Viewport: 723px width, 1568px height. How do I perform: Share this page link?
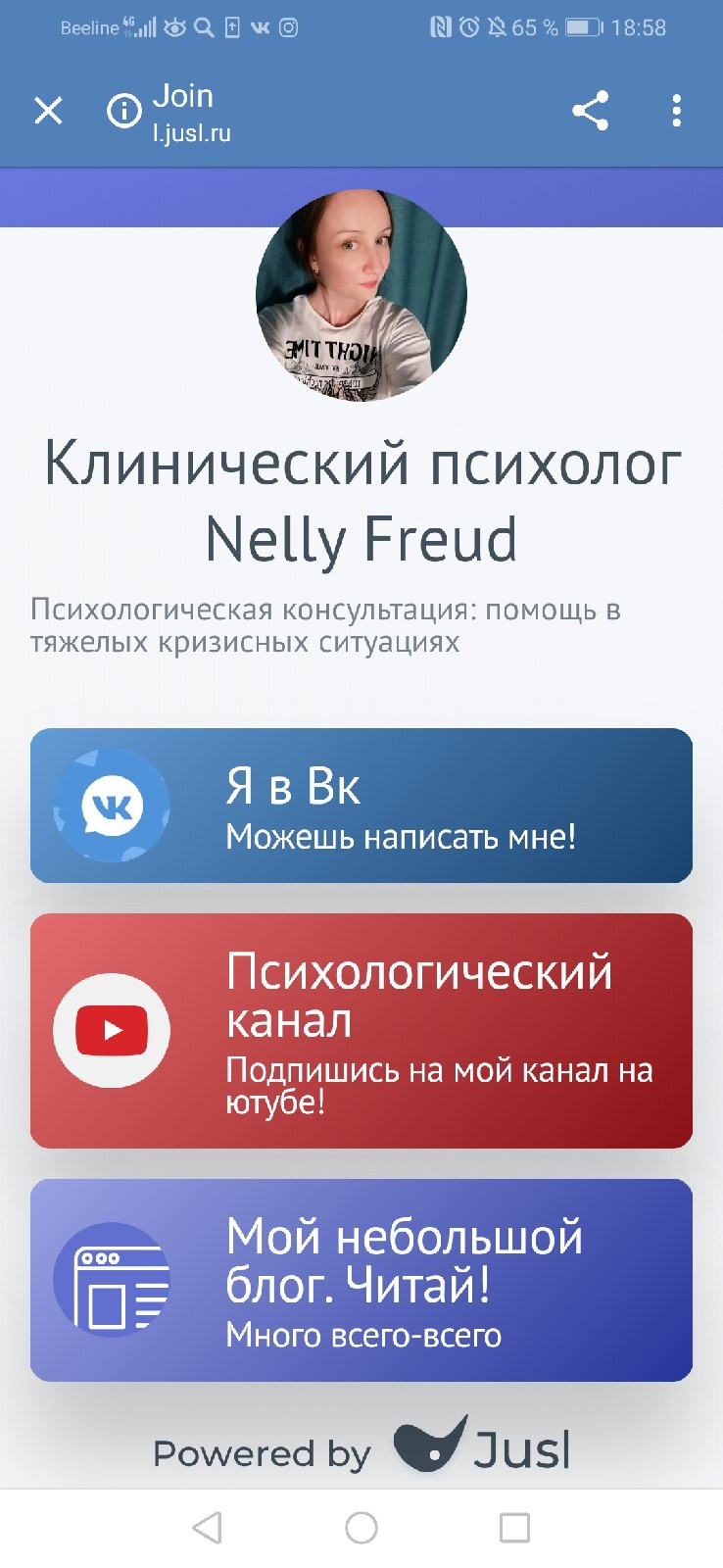point(591,111)
